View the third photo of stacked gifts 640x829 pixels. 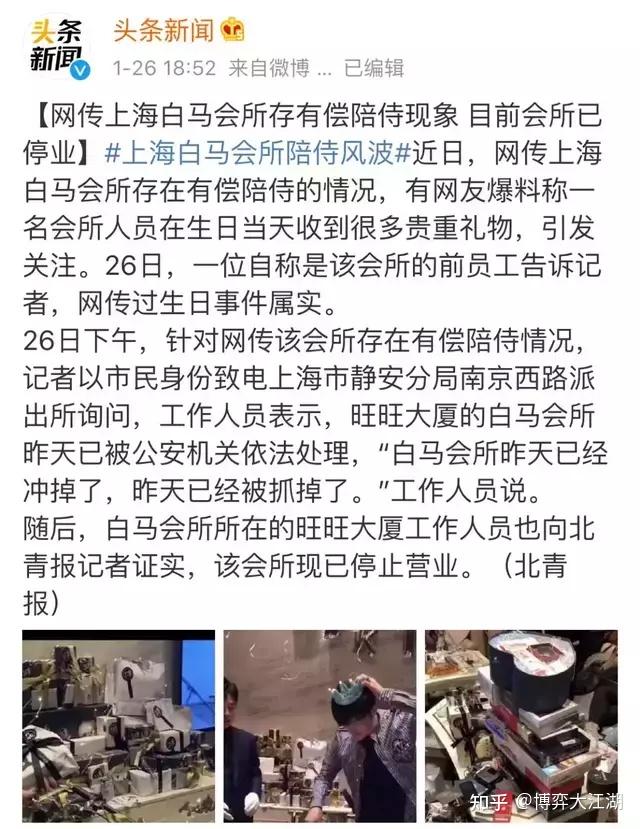coord(521,725)
